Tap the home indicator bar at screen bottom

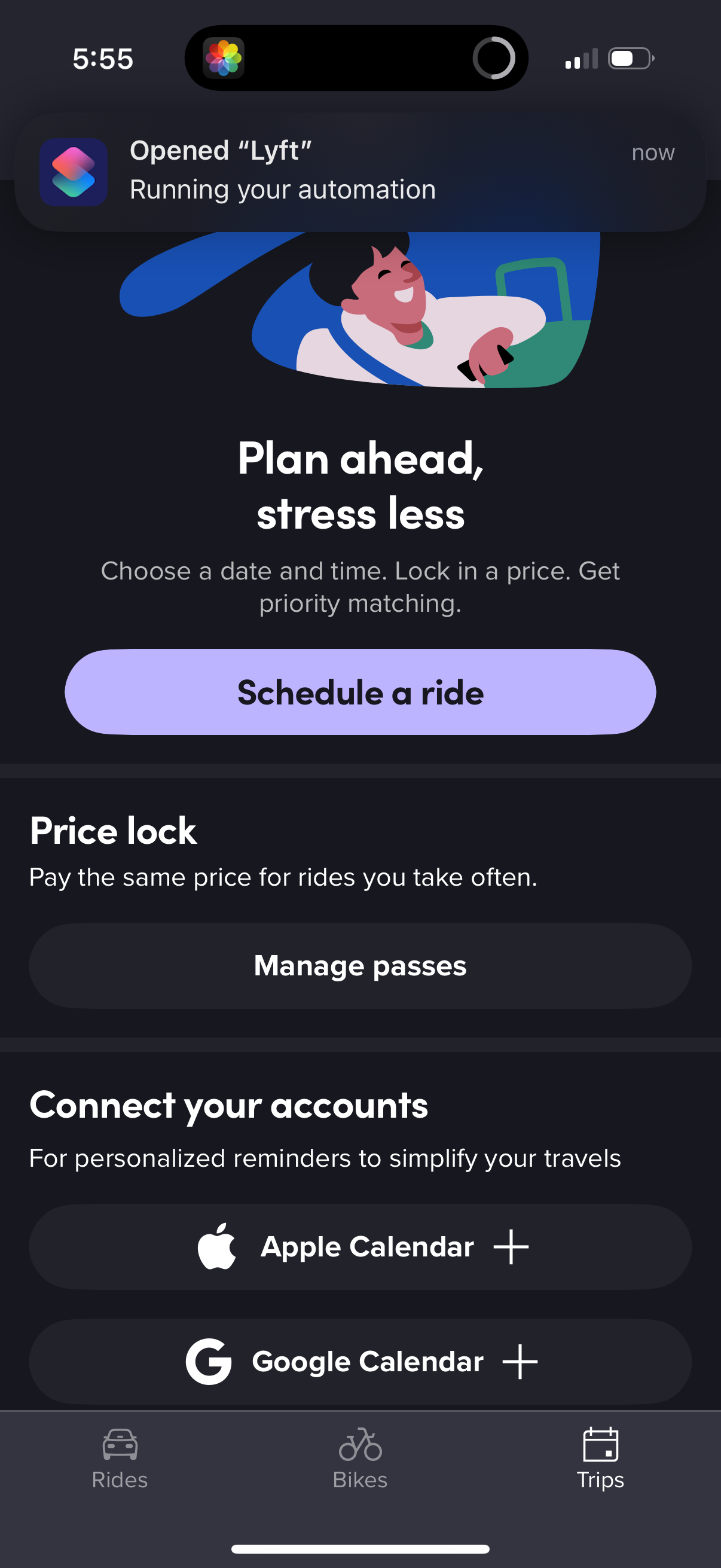click(360, 1548)
